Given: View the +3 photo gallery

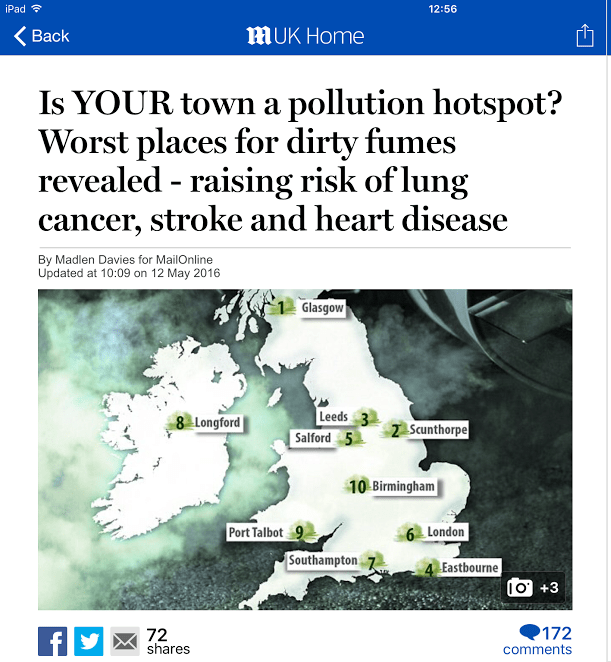Looking at the screenshot, I should pyautogui.click(x=534, y=587).
